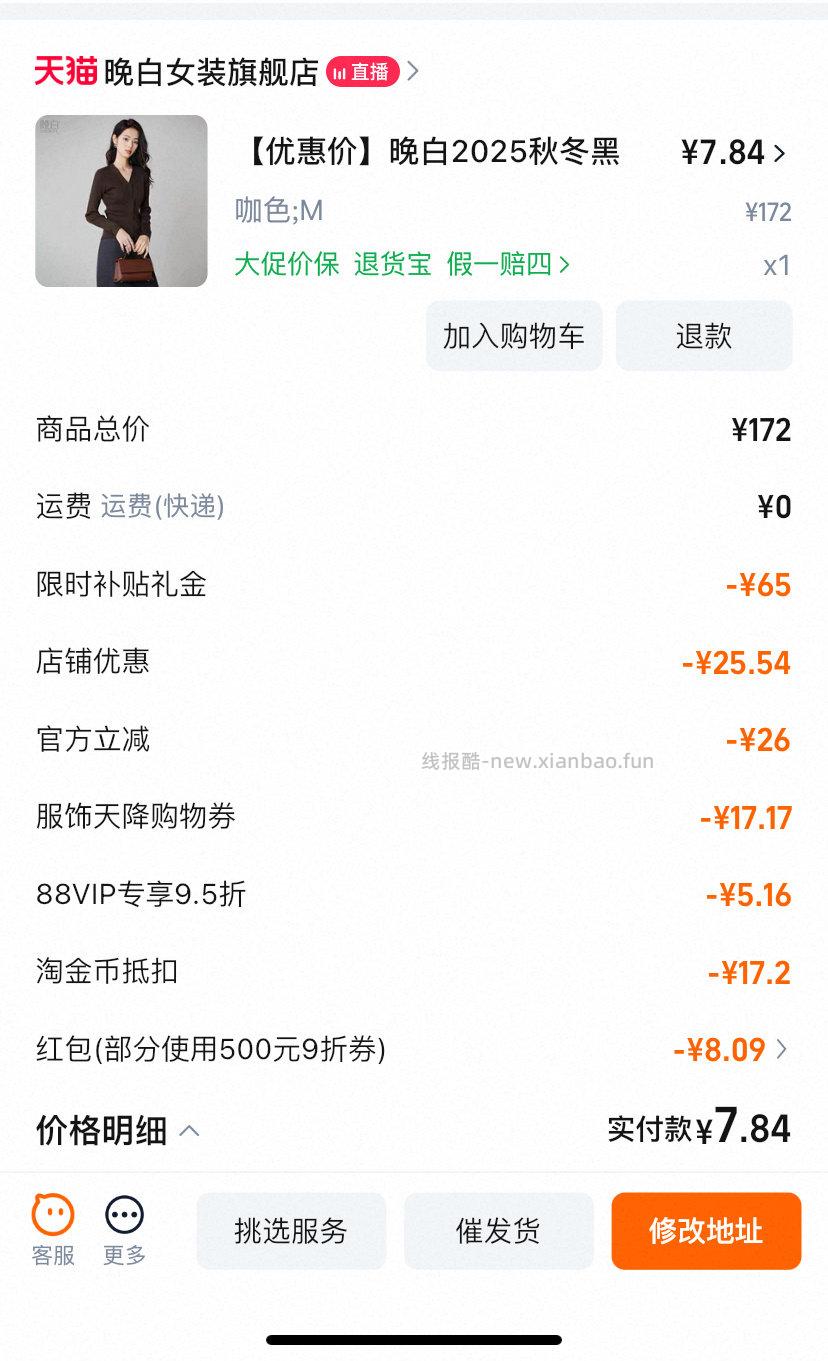This screenshot has width=828, height=1361.
Task: Click 加入购物车 to add to cart
Action: point(513,336)
